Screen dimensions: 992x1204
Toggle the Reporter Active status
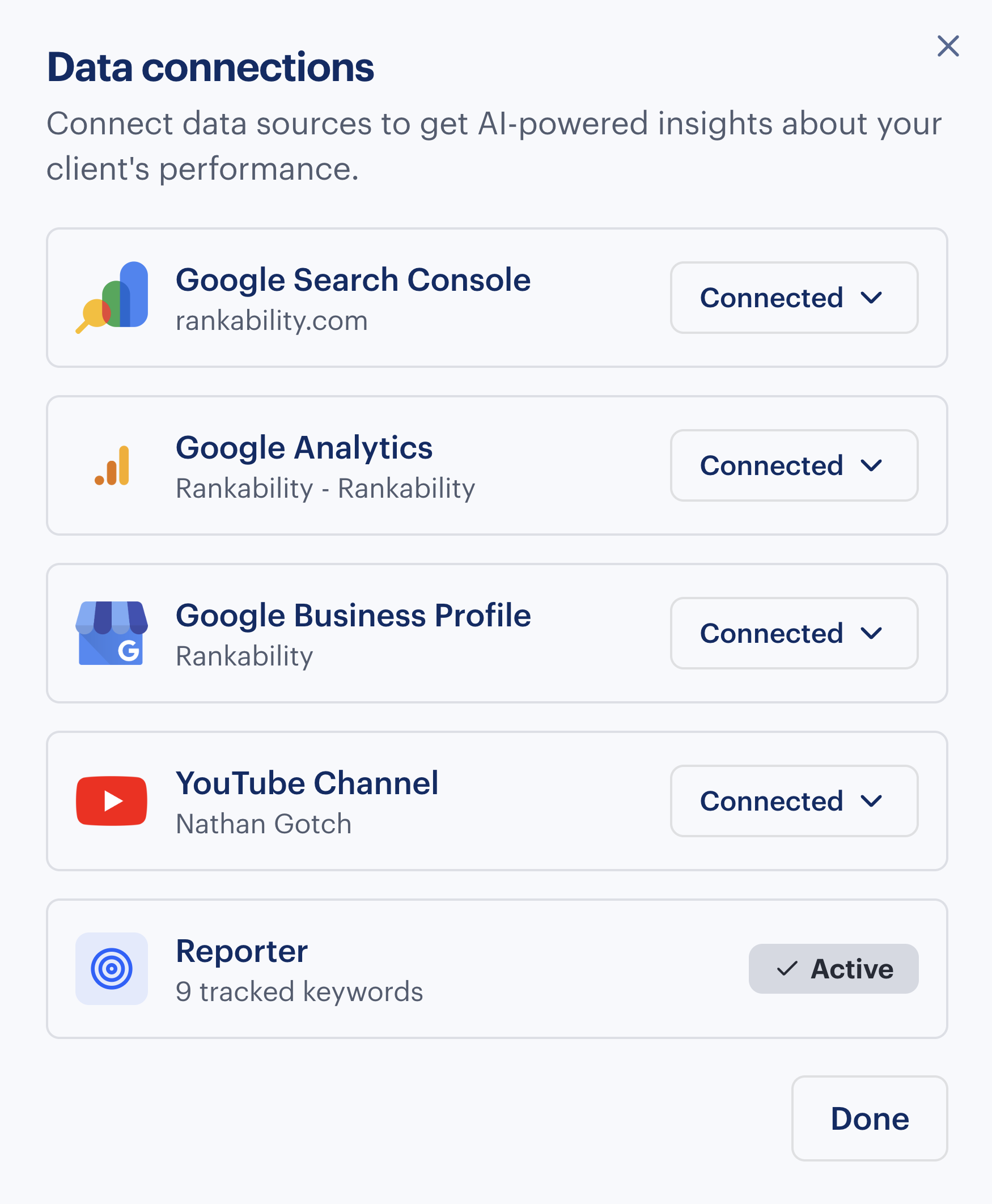pyautogui.click(x=833, y=968)
